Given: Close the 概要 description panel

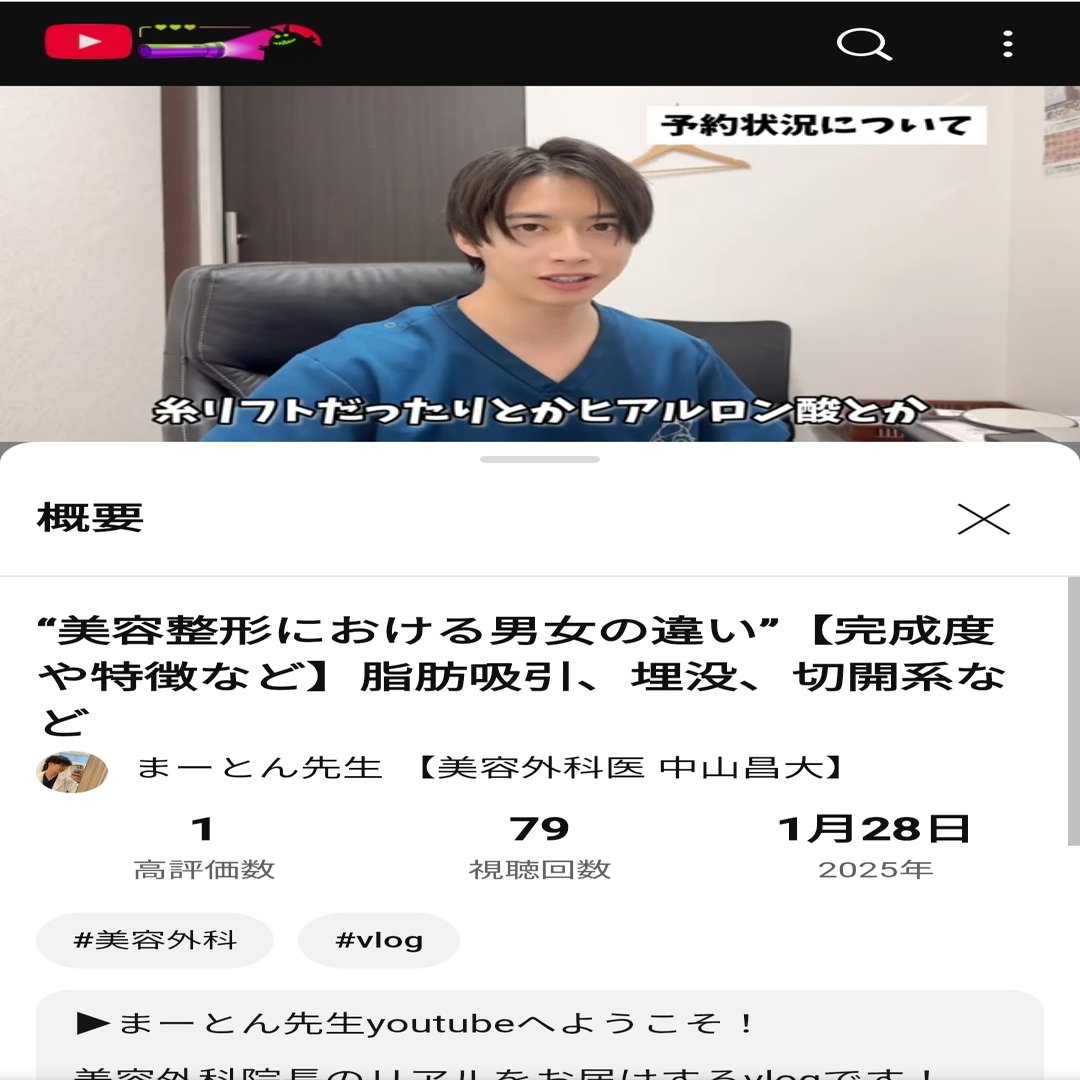Looking at the screenshot, I should pyautogui.click(x=983, y=519).
